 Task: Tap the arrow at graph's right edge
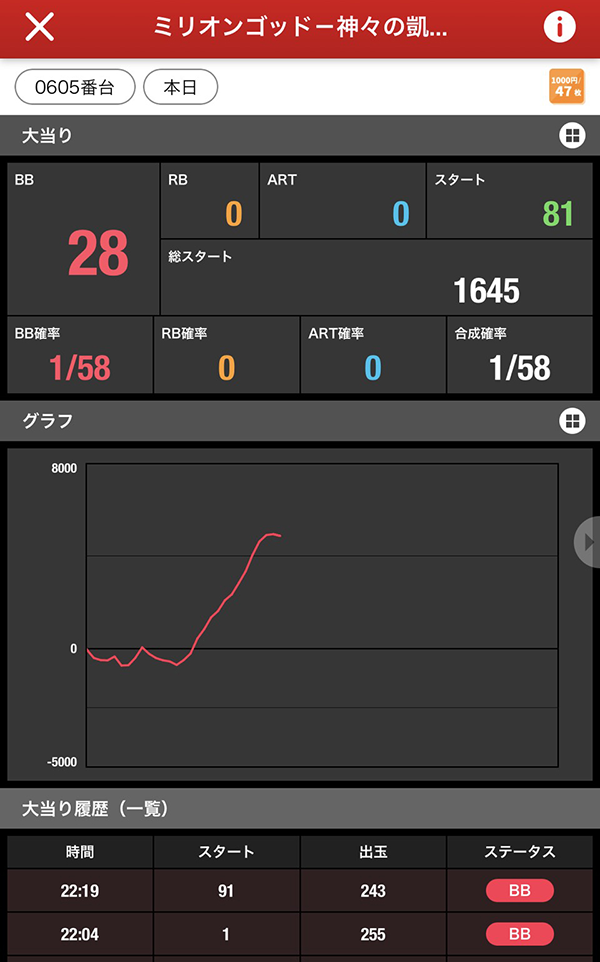588,541
